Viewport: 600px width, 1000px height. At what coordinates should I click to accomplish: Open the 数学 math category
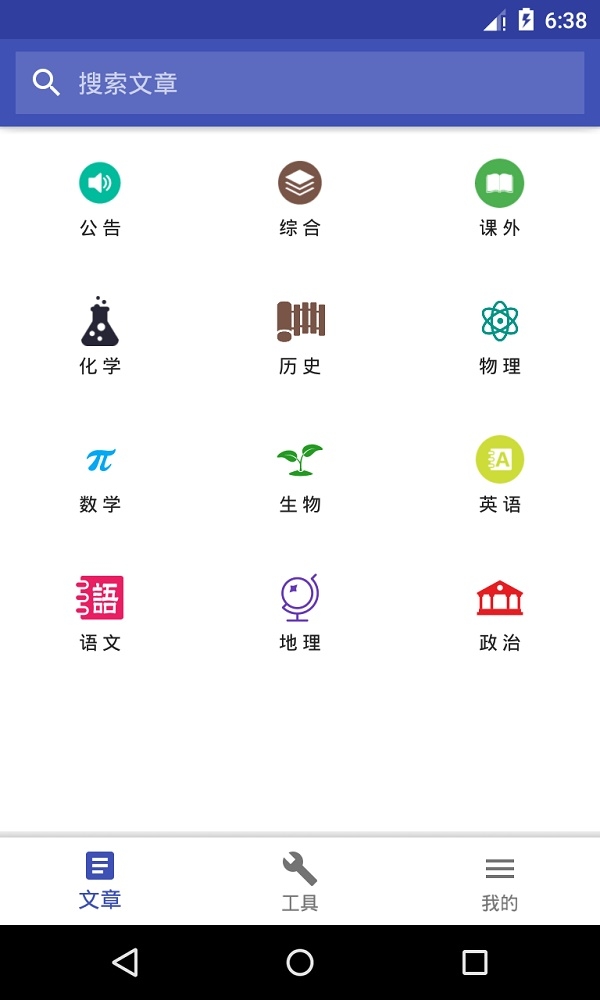click(100, 476)
